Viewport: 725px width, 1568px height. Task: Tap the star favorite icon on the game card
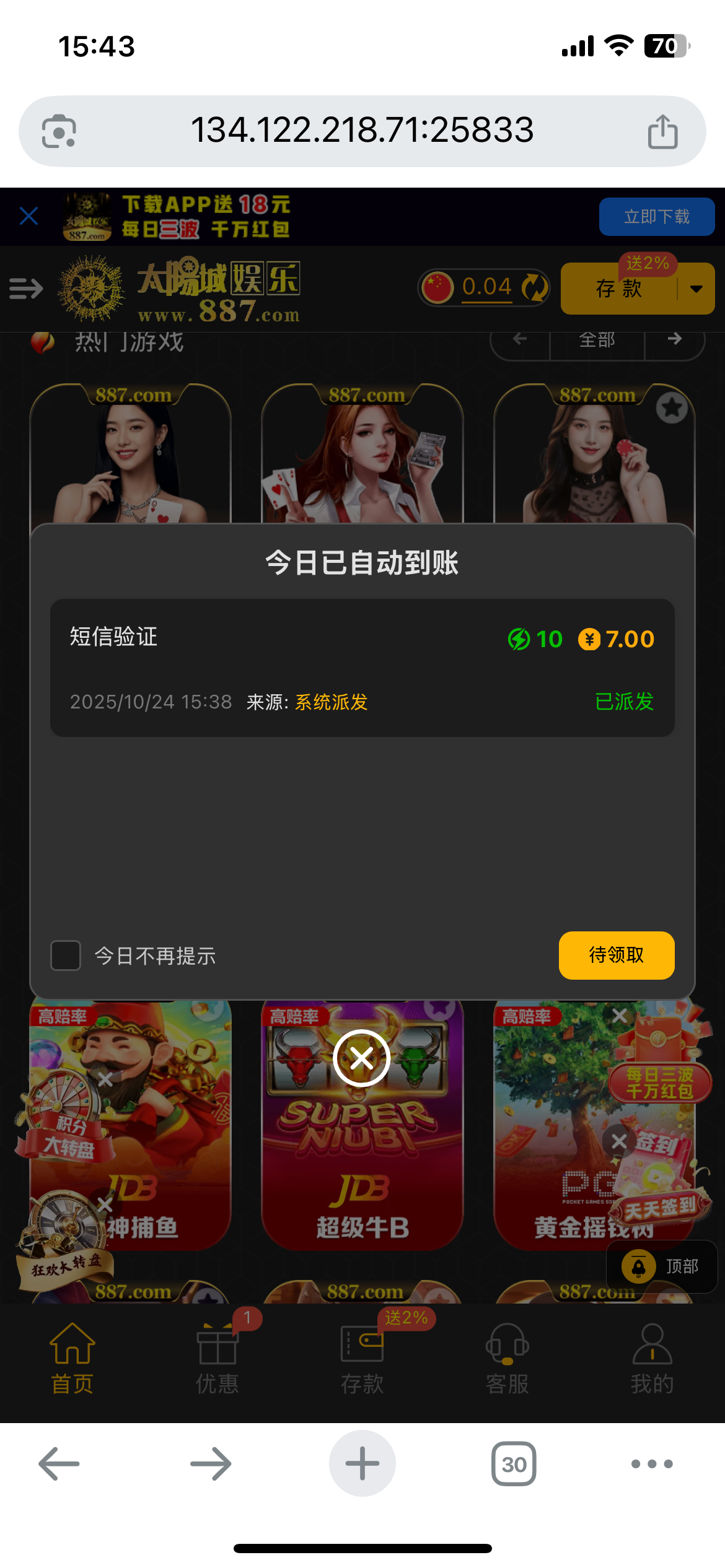tap(670, 408)
